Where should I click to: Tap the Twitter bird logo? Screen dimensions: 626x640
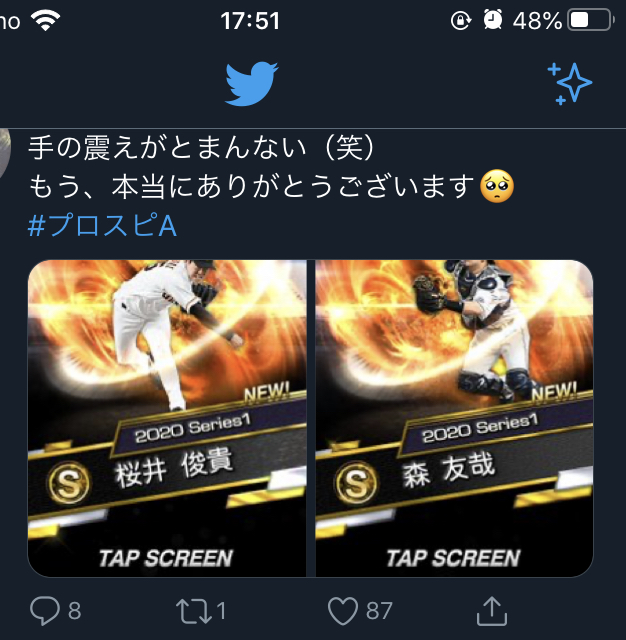[250, 84]
